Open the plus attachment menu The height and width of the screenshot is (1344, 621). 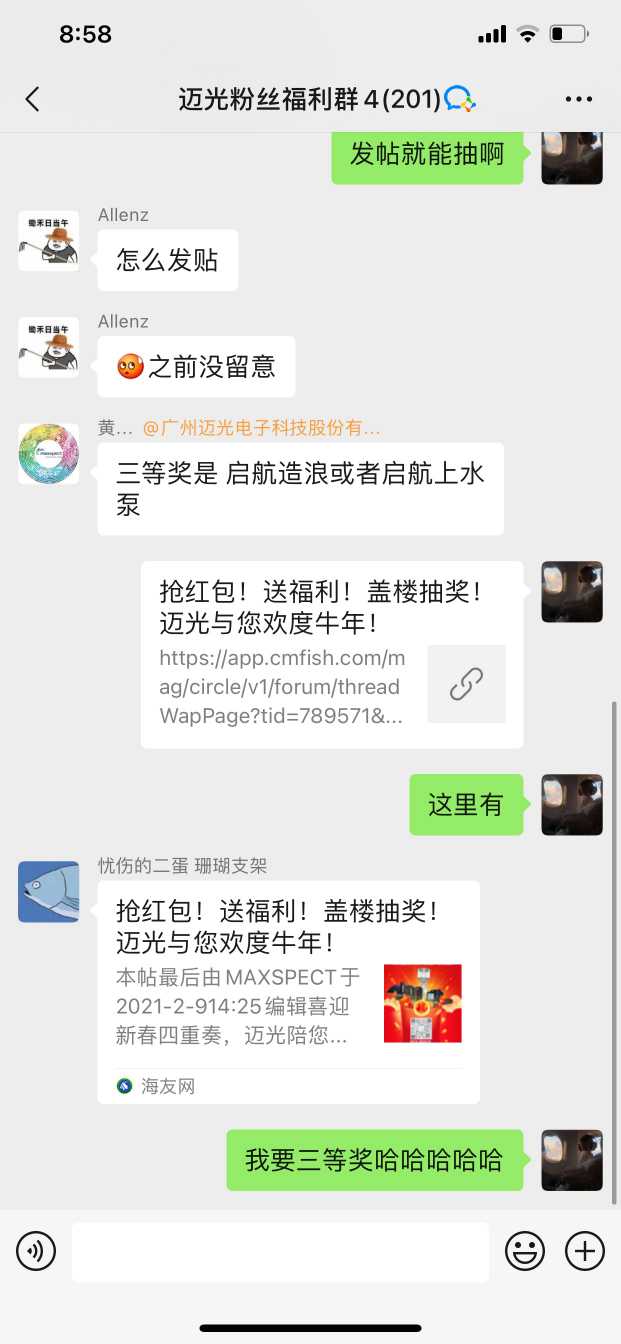(x=585, y=1251)
